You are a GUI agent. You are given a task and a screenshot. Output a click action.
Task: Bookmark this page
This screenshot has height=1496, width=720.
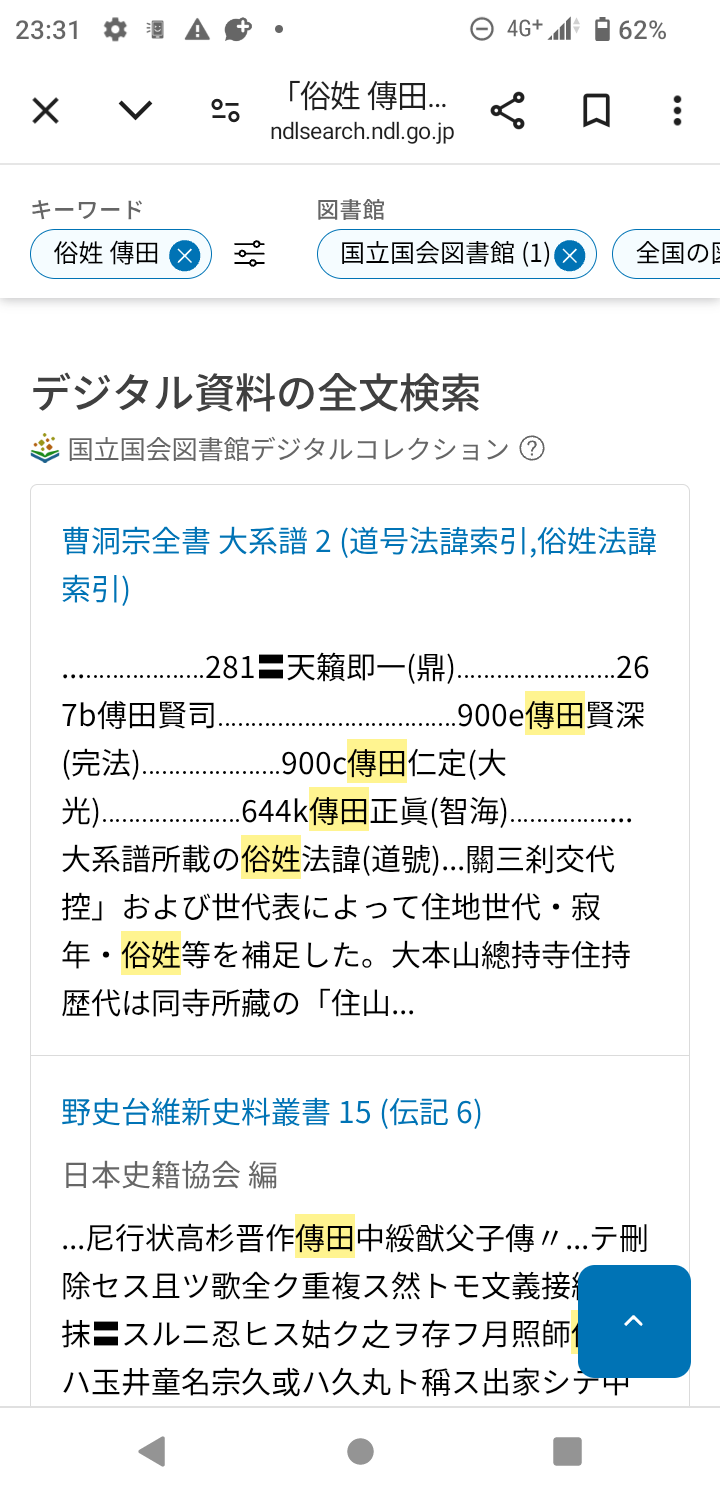coord(596,111)
